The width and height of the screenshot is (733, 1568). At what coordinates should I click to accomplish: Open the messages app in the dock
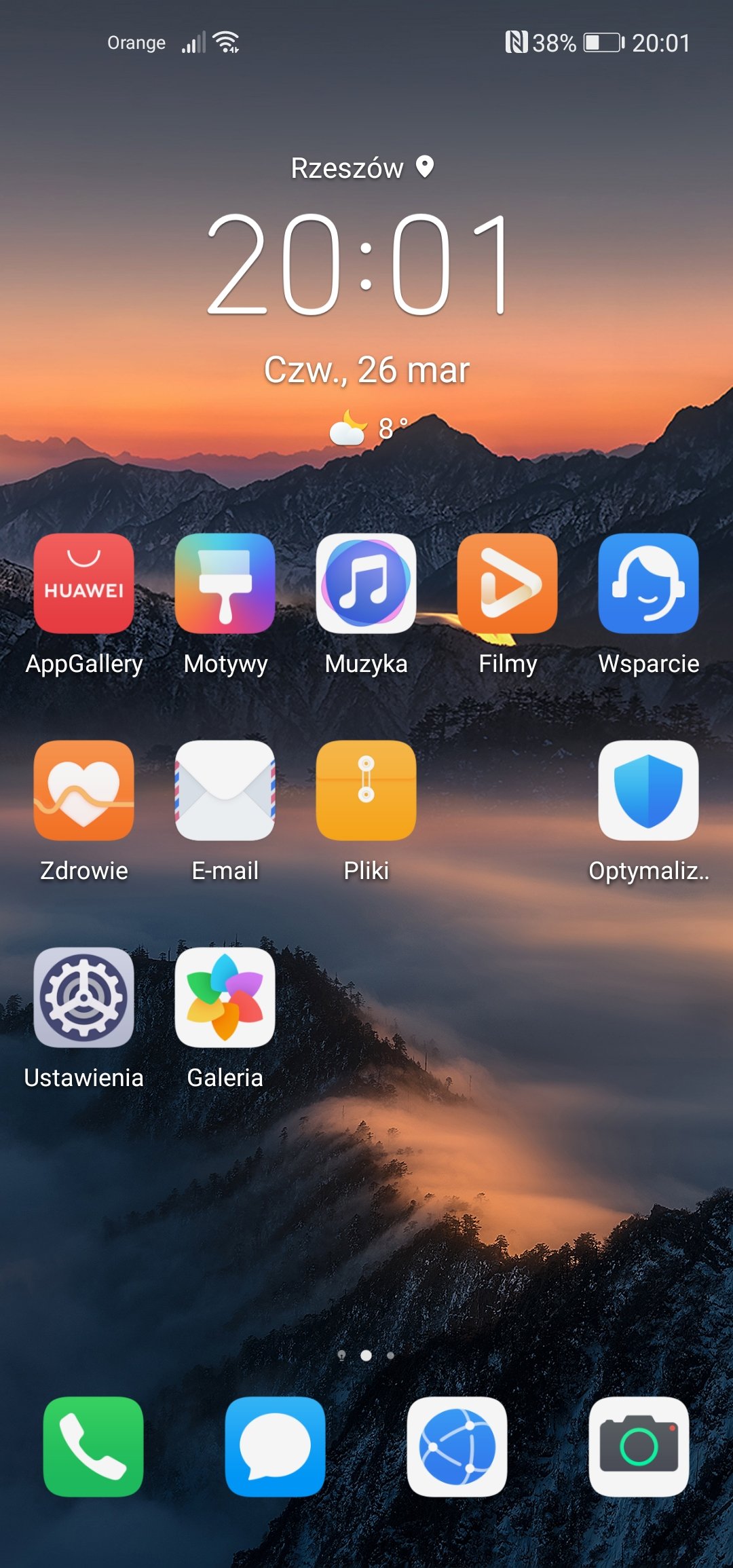point(275,1446)
